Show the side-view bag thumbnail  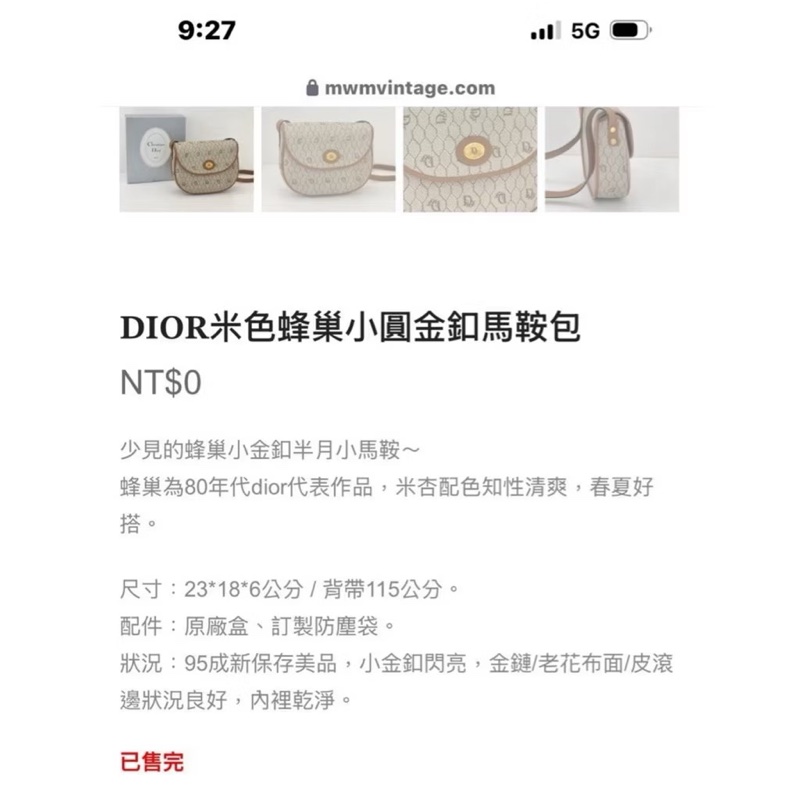pos(612,160)
